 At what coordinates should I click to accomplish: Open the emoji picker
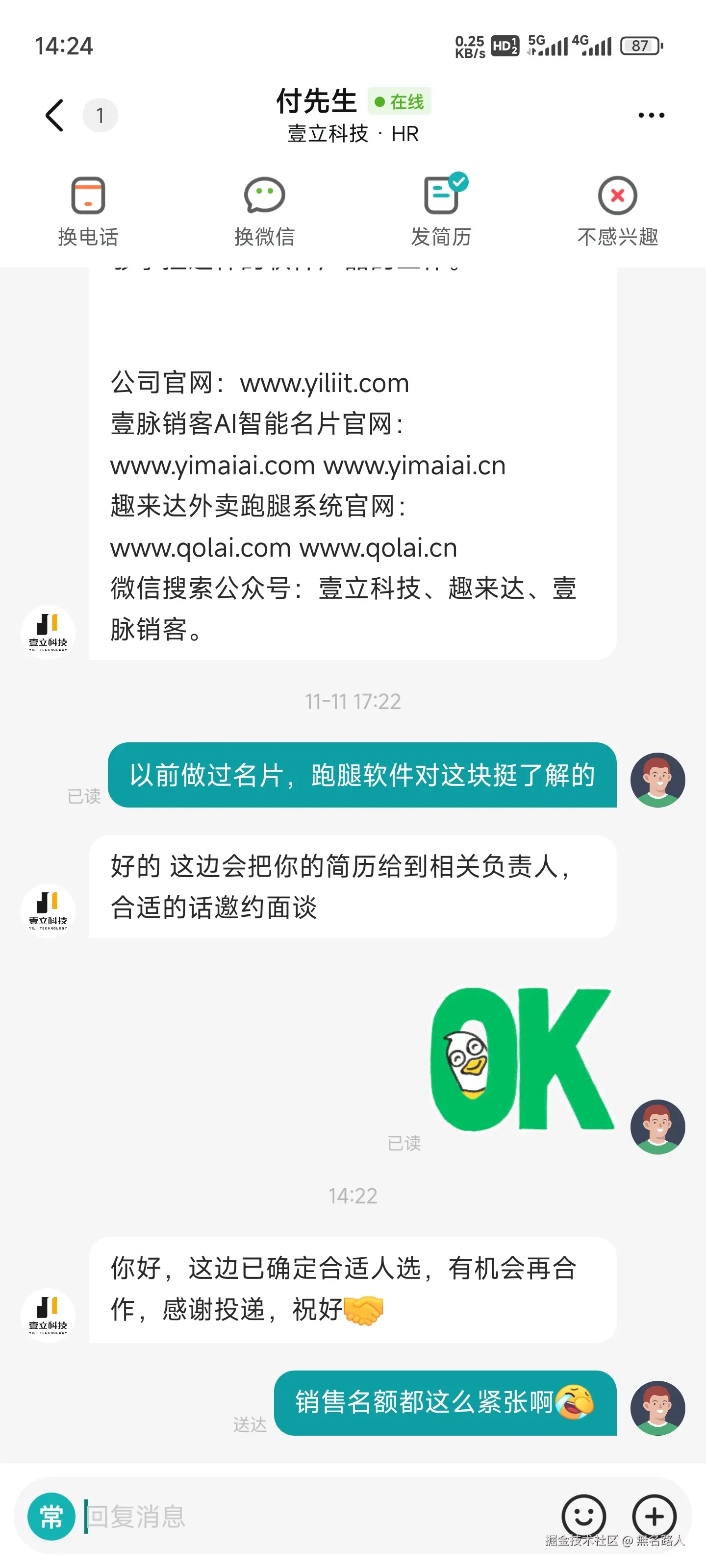pos(583,1516)
